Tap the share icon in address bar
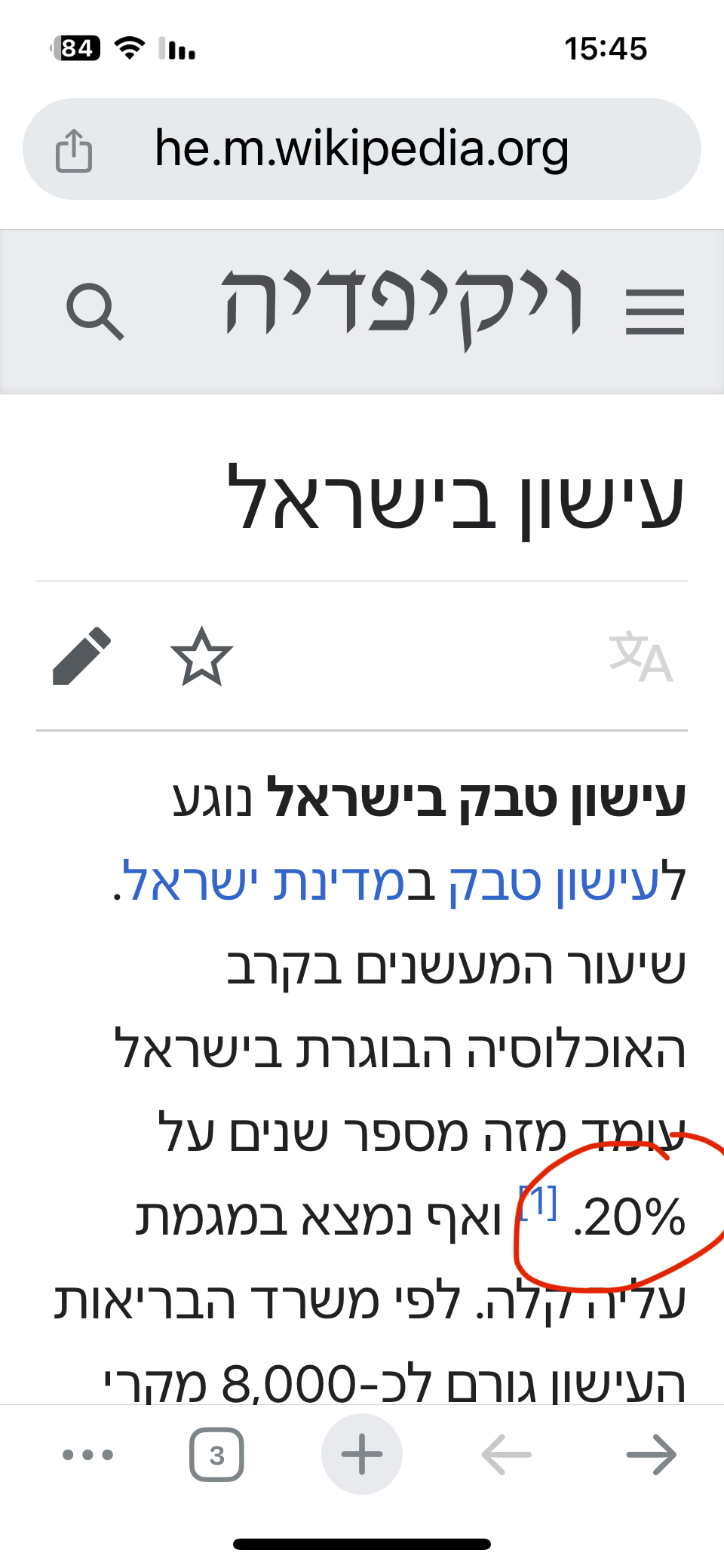724x1568 pixels. 74,150
